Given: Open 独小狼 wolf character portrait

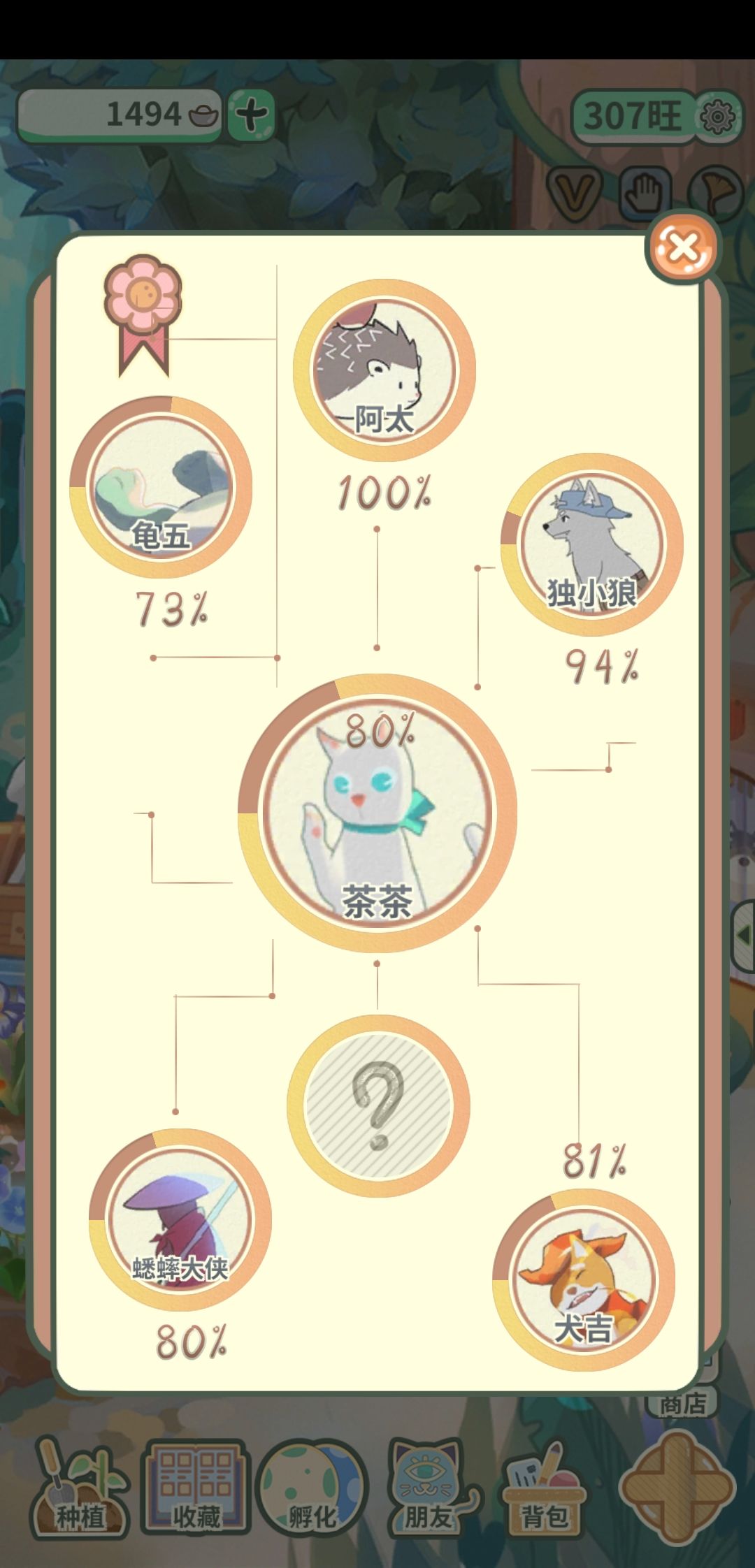Looking at the screenshot, I should point(591,544).
